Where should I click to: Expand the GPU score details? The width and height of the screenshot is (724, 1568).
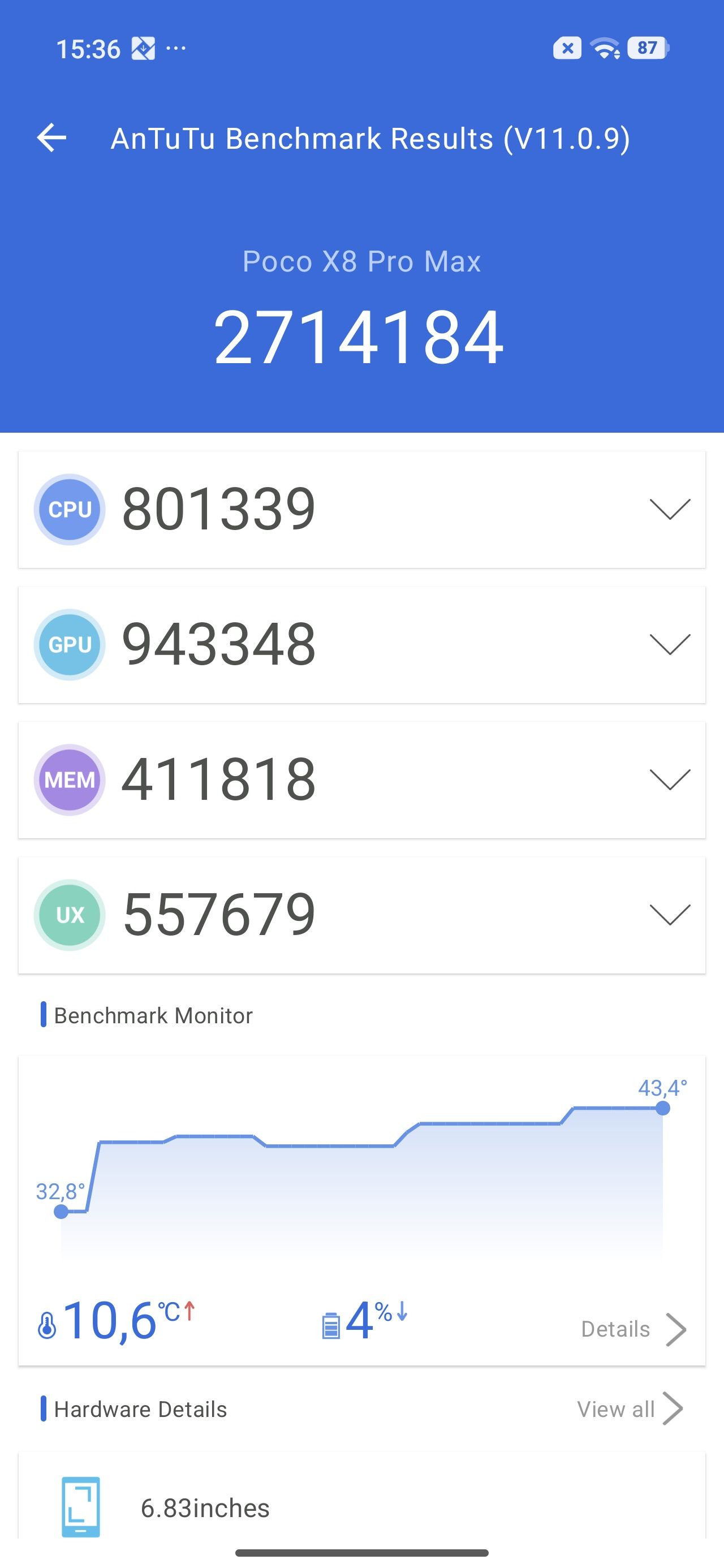click(670, 644)
